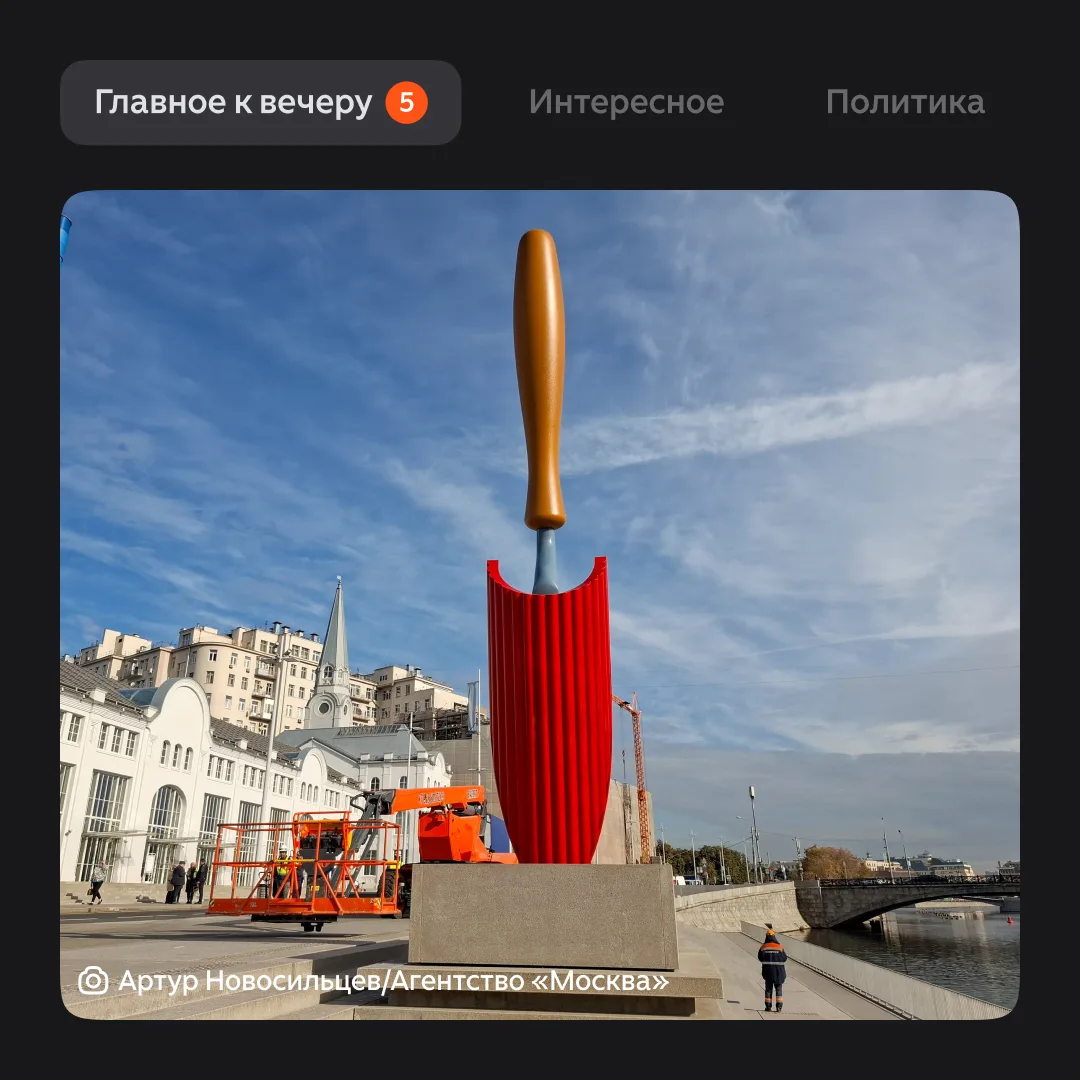Switch to the Интересное tab
1080x1080 pixels.
click(626, 103)
